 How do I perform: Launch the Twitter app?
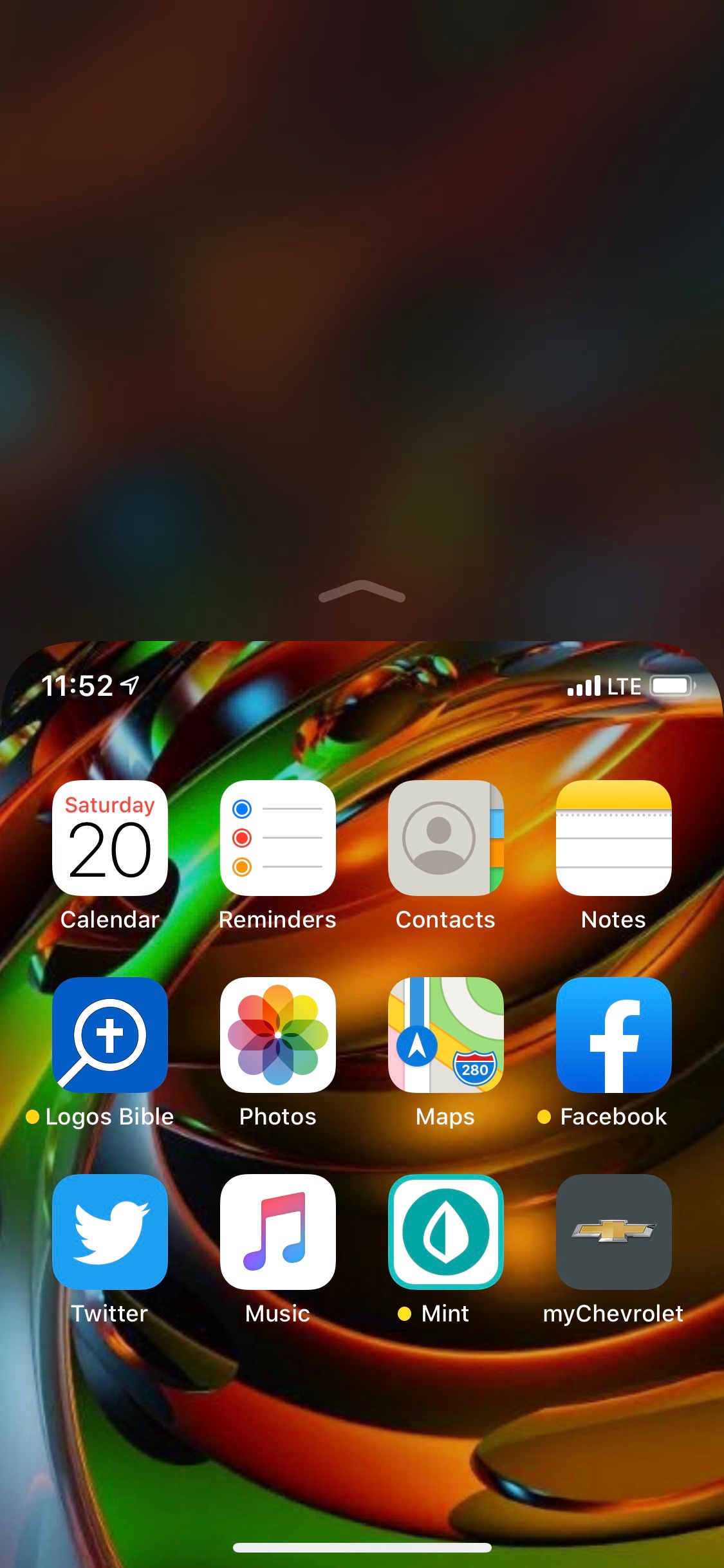(110, 1231)
